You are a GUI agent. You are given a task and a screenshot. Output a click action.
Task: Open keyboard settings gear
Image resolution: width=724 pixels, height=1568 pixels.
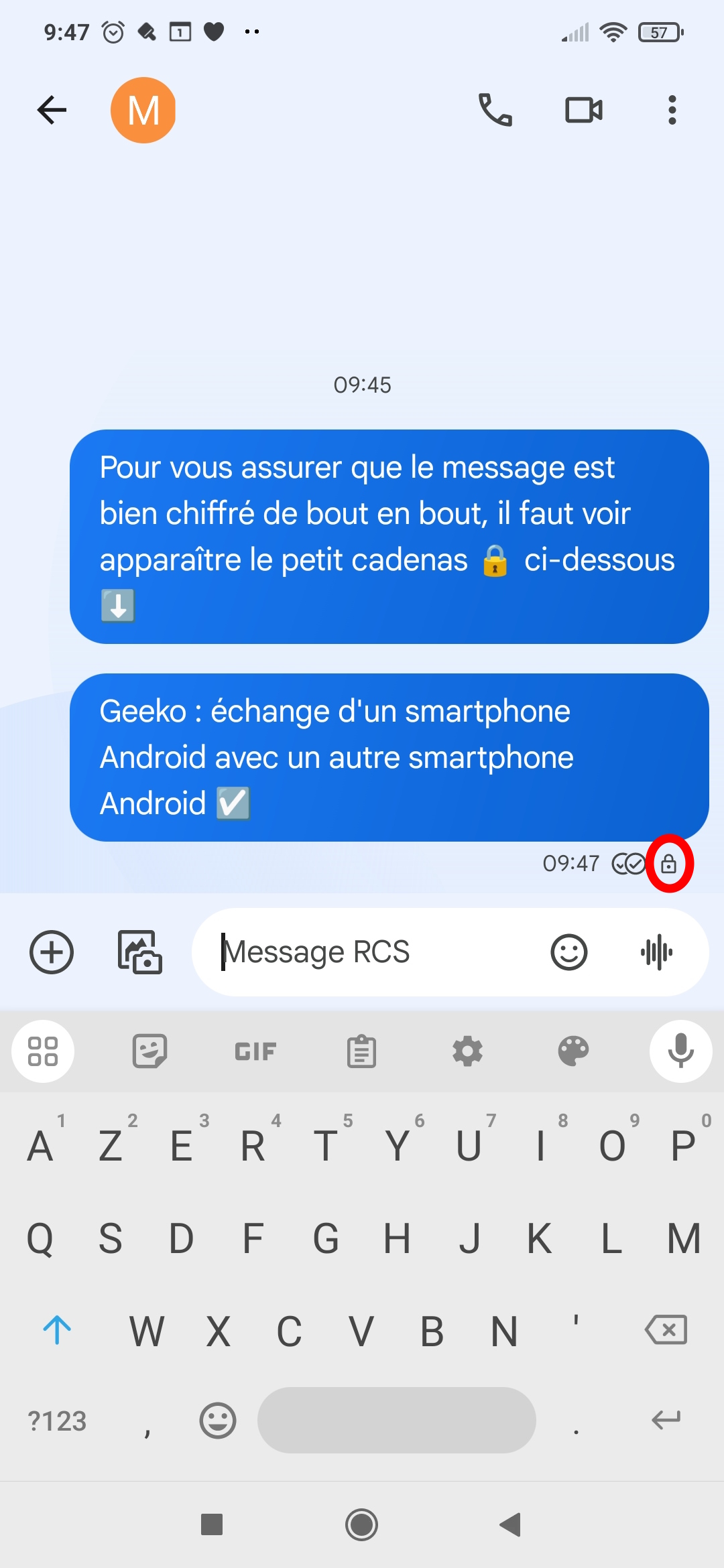coord(467,1051)
